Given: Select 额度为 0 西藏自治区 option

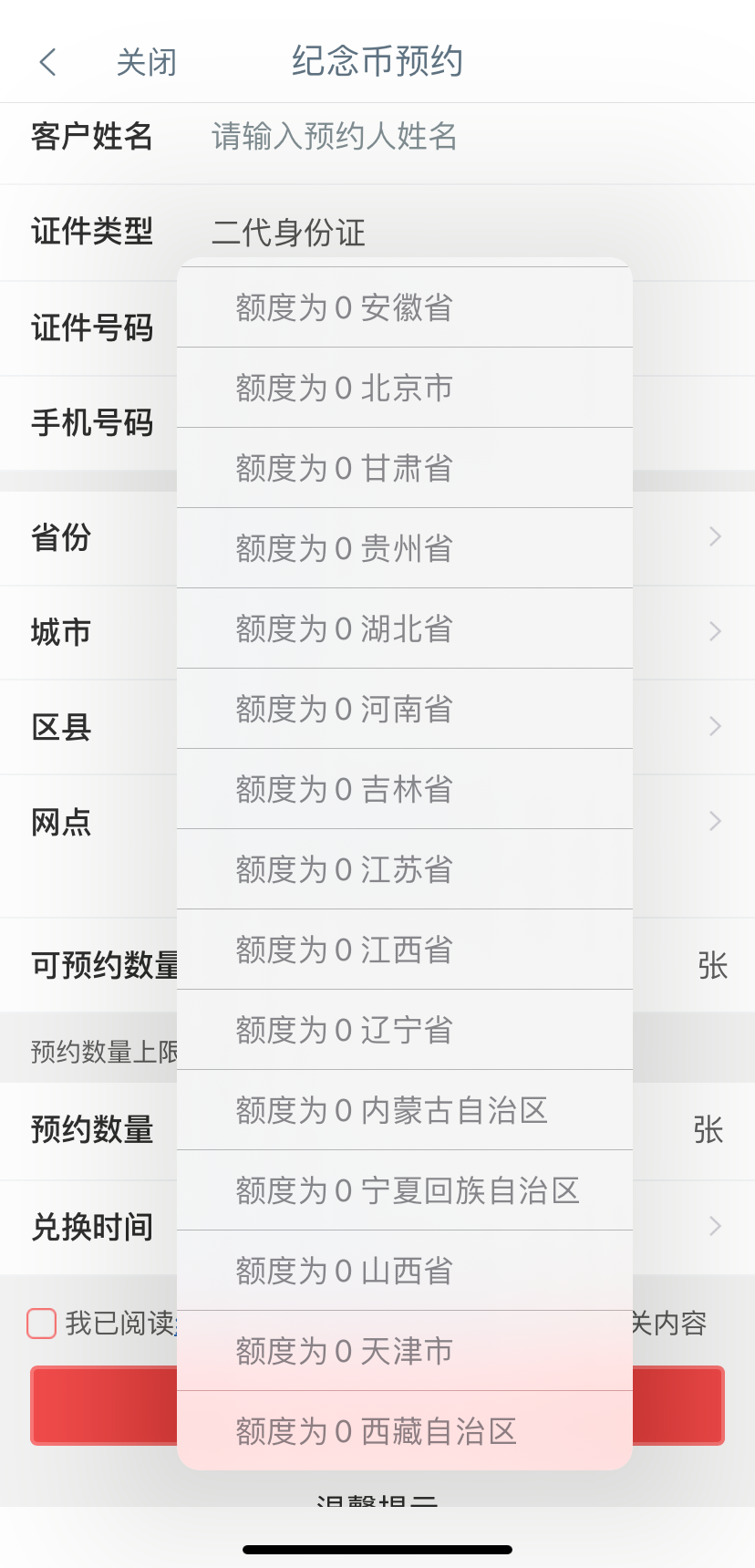Looking at the screenshot, I should [x=404, y=1432].
